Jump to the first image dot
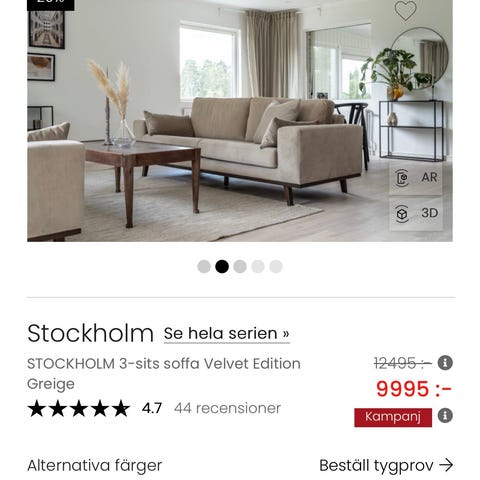The width and height of the screenshot is (480, 480). tap(204, 267)
